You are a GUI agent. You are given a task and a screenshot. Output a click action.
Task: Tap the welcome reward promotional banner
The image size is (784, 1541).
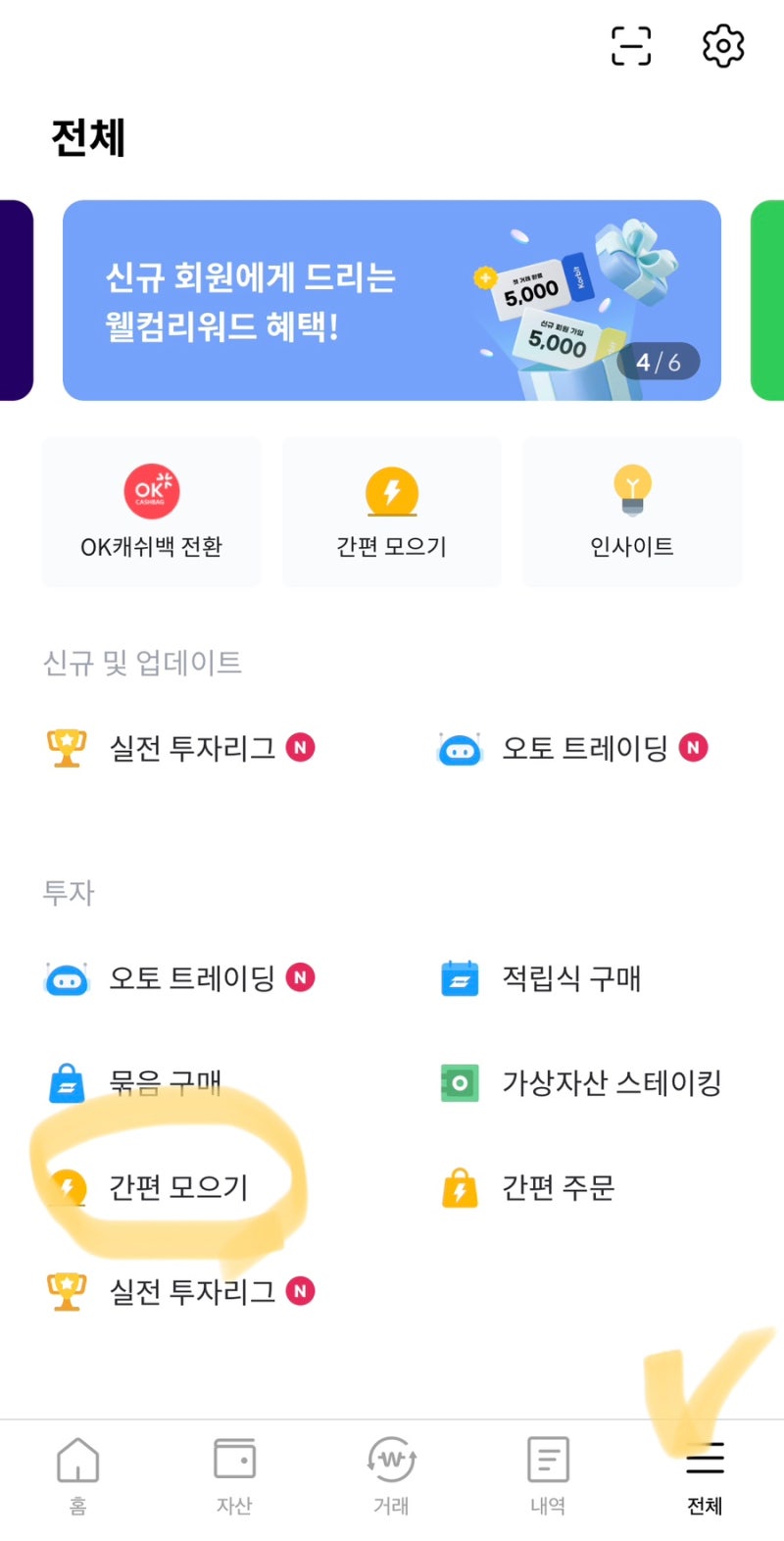point(392,299)
